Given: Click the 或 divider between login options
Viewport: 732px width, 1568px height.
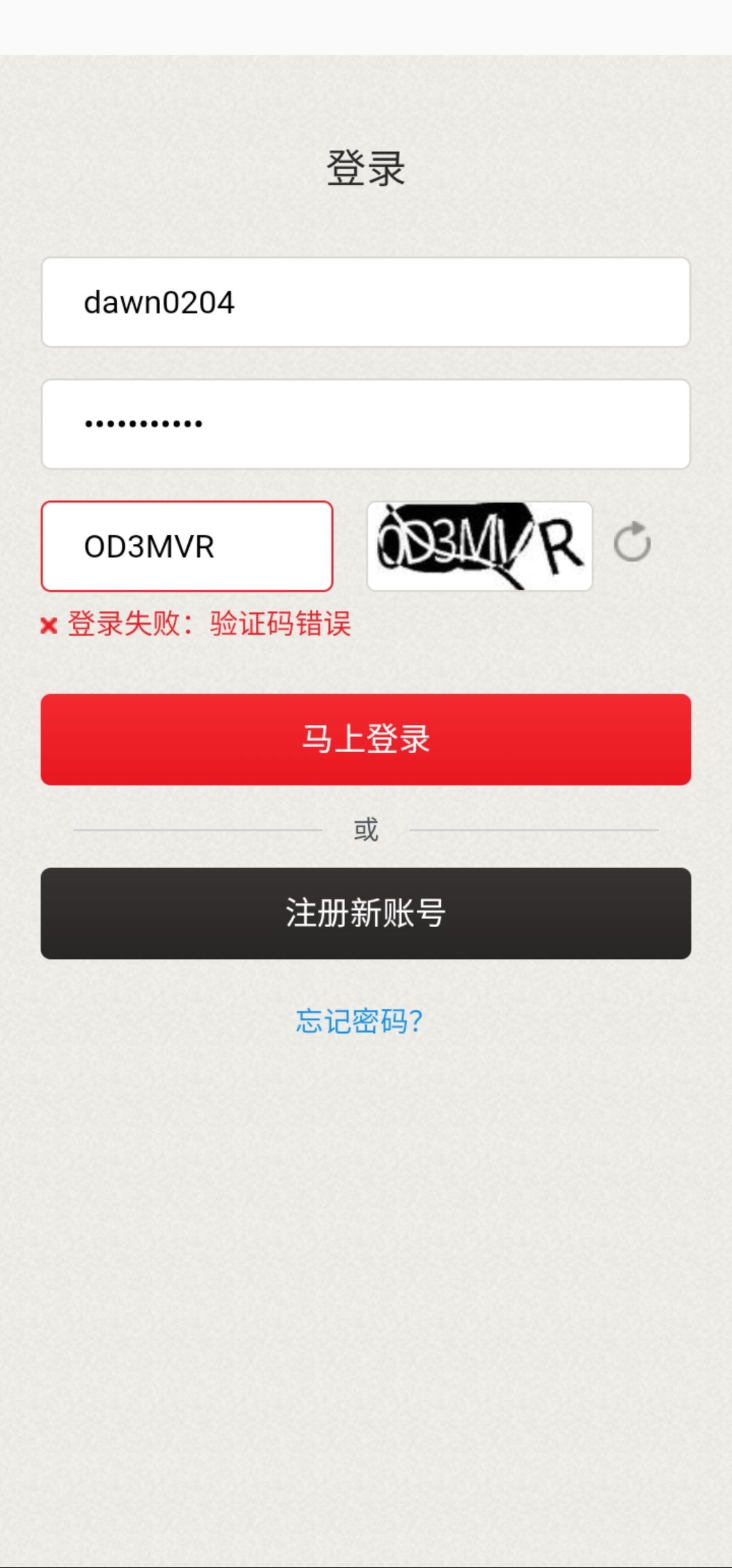Looking at the screenshot, I should click(366, 829).
